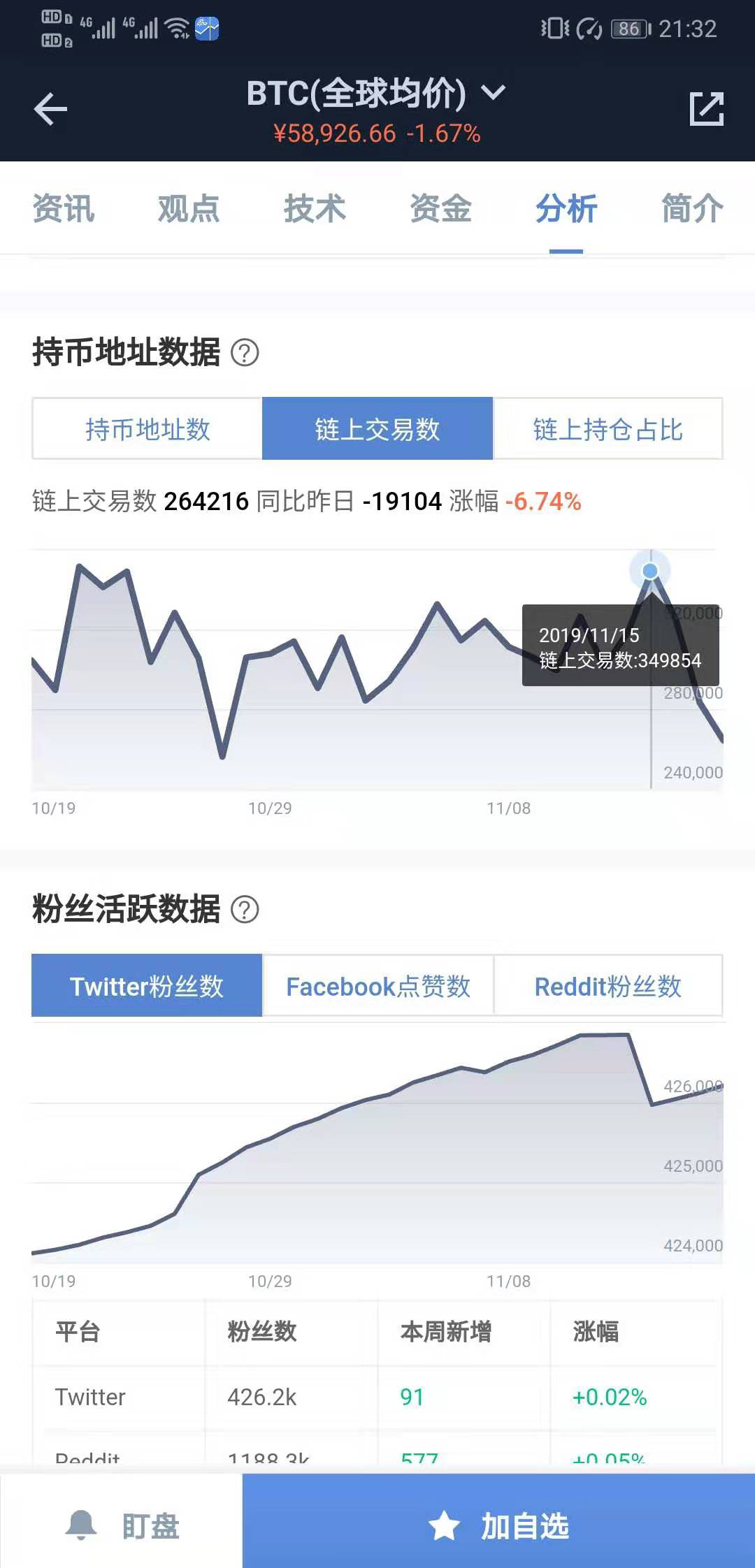The image size is (755, 1568).
Task: Open help icon beside 粉丝活跃数据
Action: click(245, 910)
